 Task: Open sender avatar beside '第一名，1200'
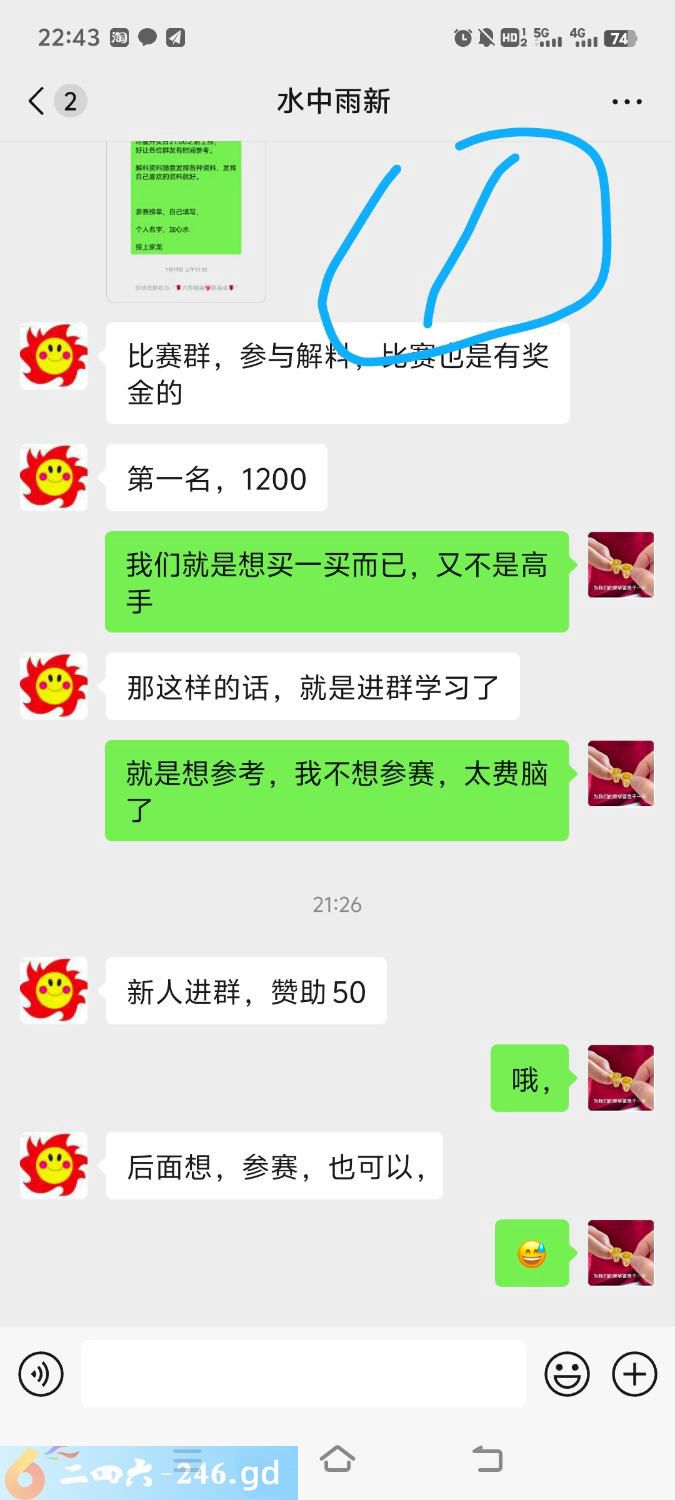point(54,478)
